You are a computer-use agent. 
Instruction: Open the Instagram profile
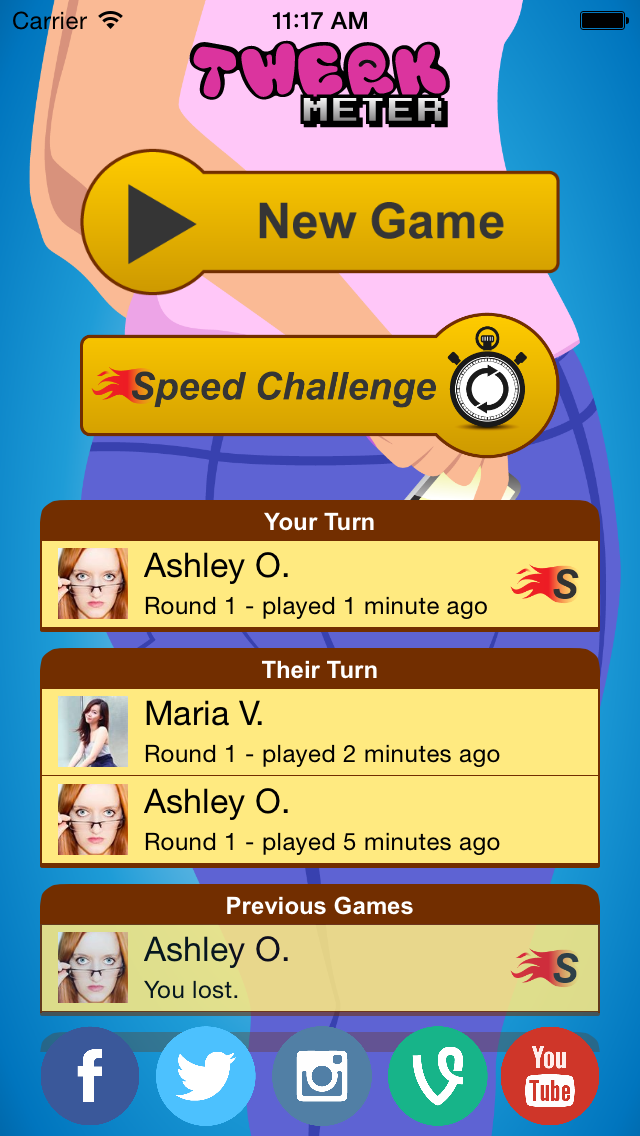322,1076
